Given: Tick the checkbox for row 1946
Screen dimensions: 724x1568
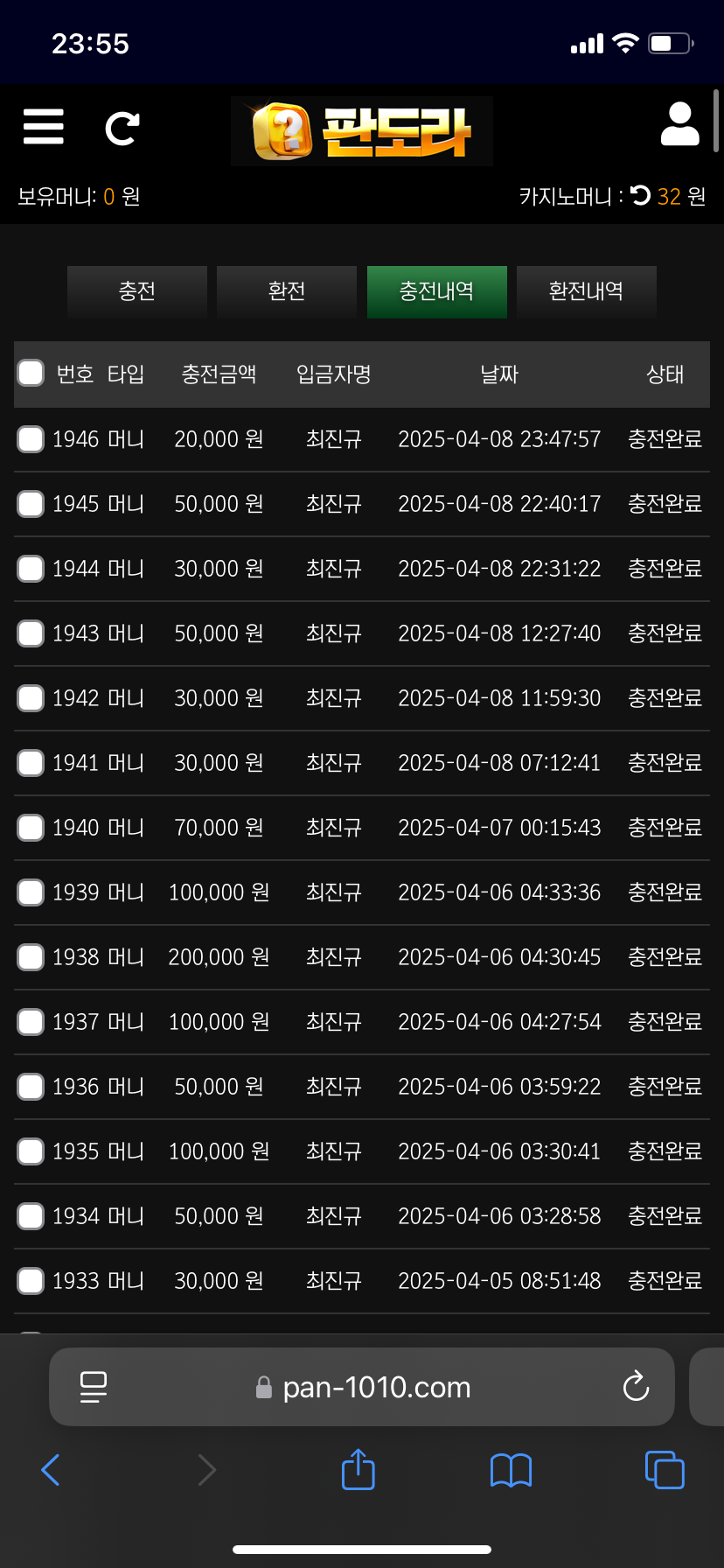Looking at the screenshot, I should pos(31,439).
